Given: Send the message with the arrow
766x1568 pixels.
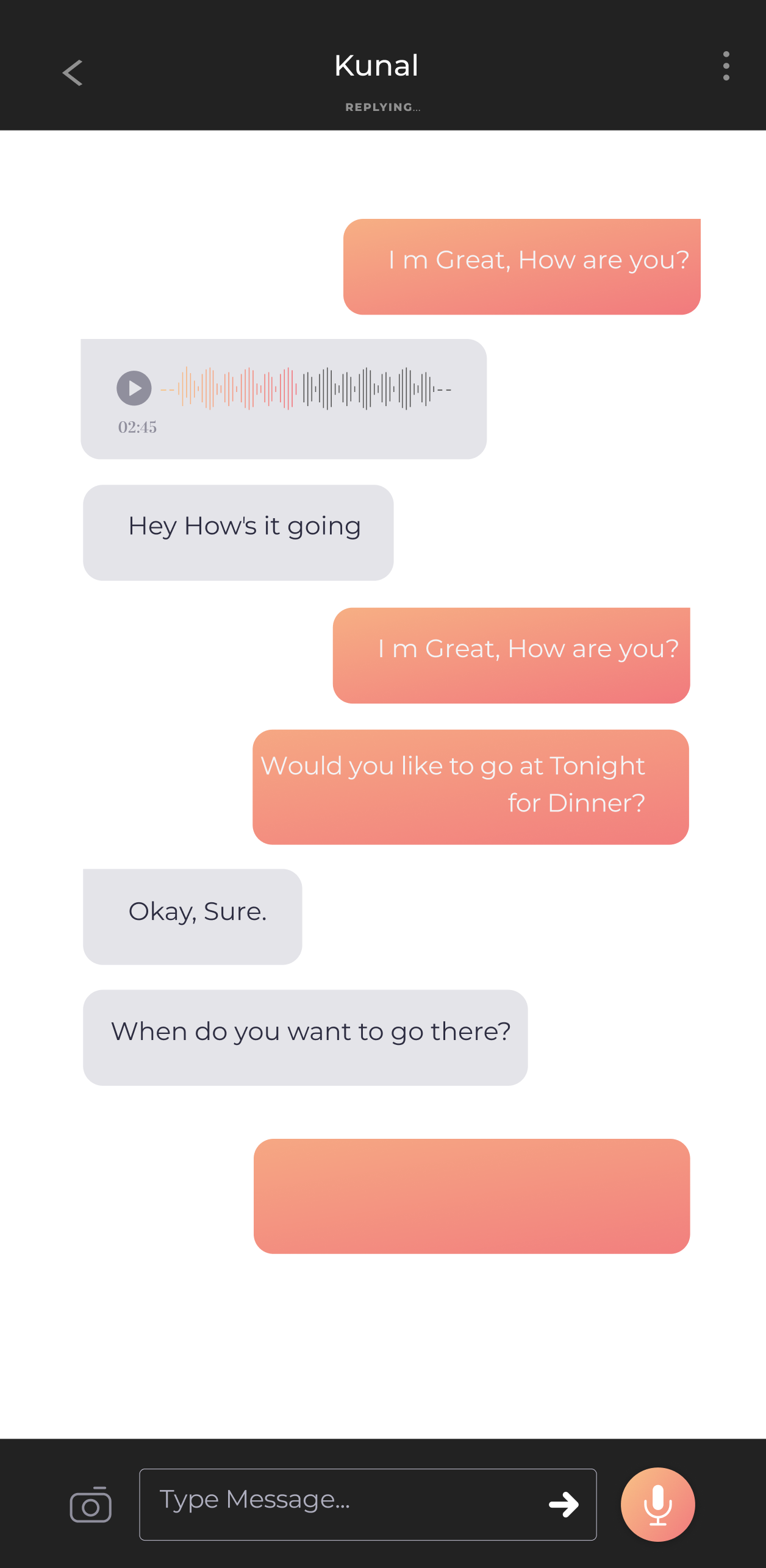Looking at the screenshot, I should coord(564,1505).
